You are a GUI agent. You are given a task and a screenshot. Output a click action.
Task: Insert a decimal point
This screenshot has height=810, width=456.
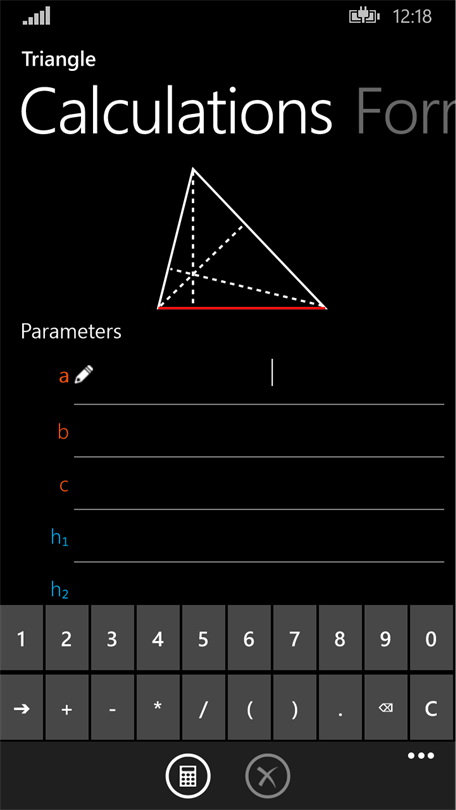(x=340, y=708)
